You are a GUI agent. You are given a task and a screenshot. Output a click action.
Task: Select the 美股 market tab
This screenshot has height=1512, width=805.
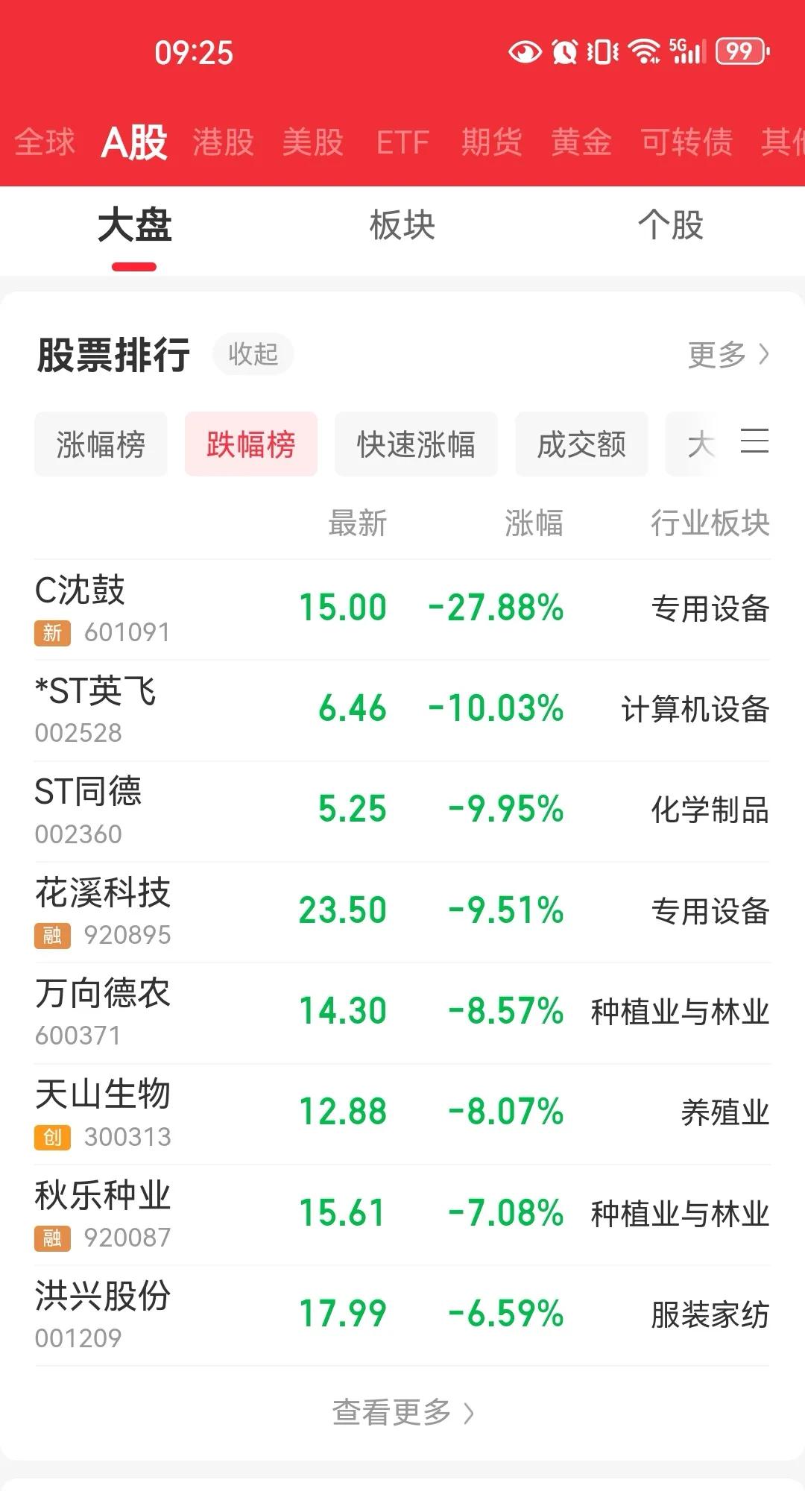pyautogui.click(x=312, y=142)
